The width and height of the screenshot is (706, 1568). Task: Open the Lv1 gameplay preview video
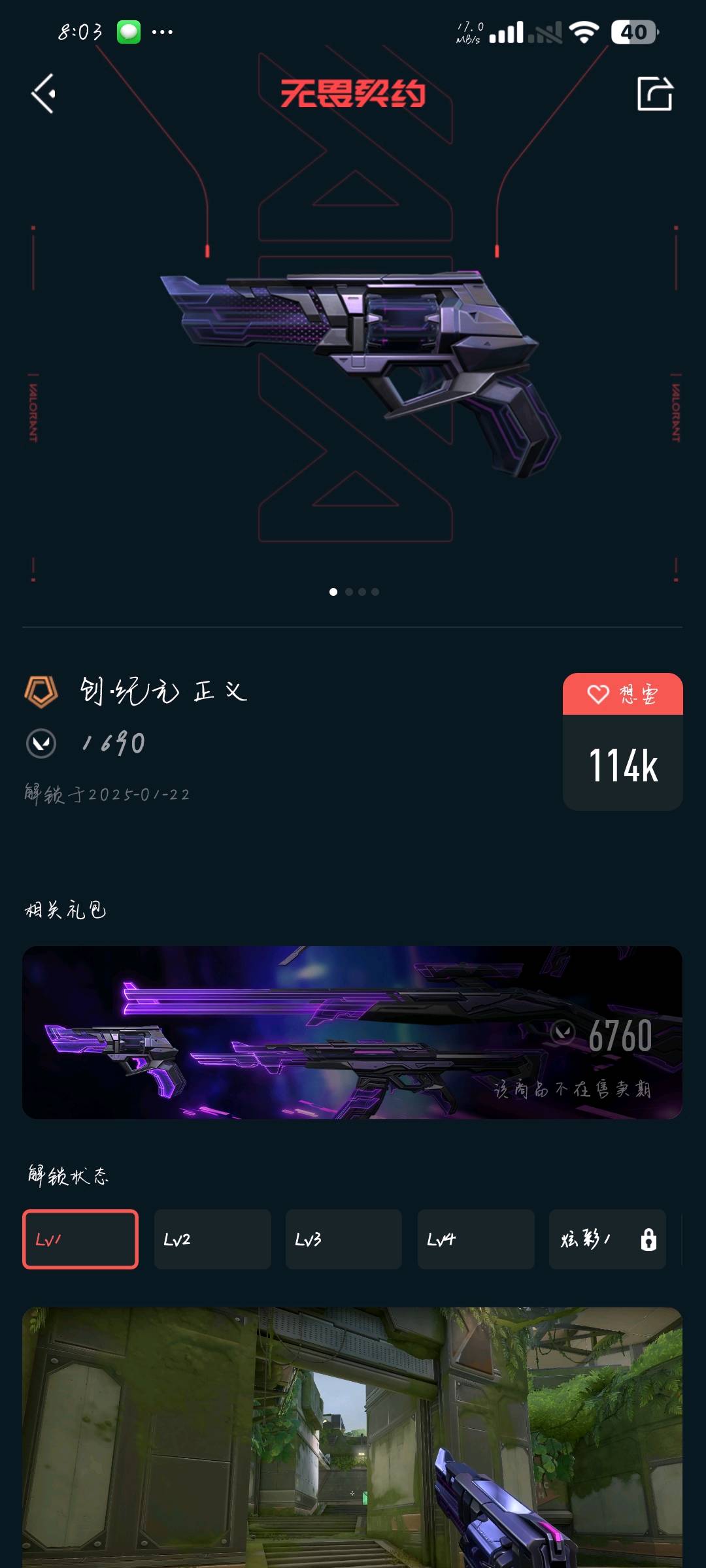click(x=352, y=1437)
